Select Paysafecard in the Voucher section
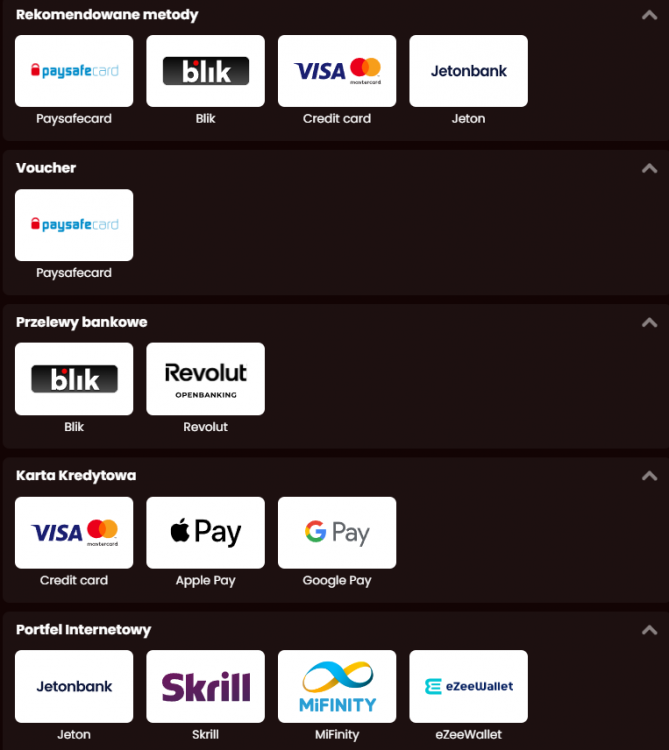This screenshot has height=750, width=669. 74,225
